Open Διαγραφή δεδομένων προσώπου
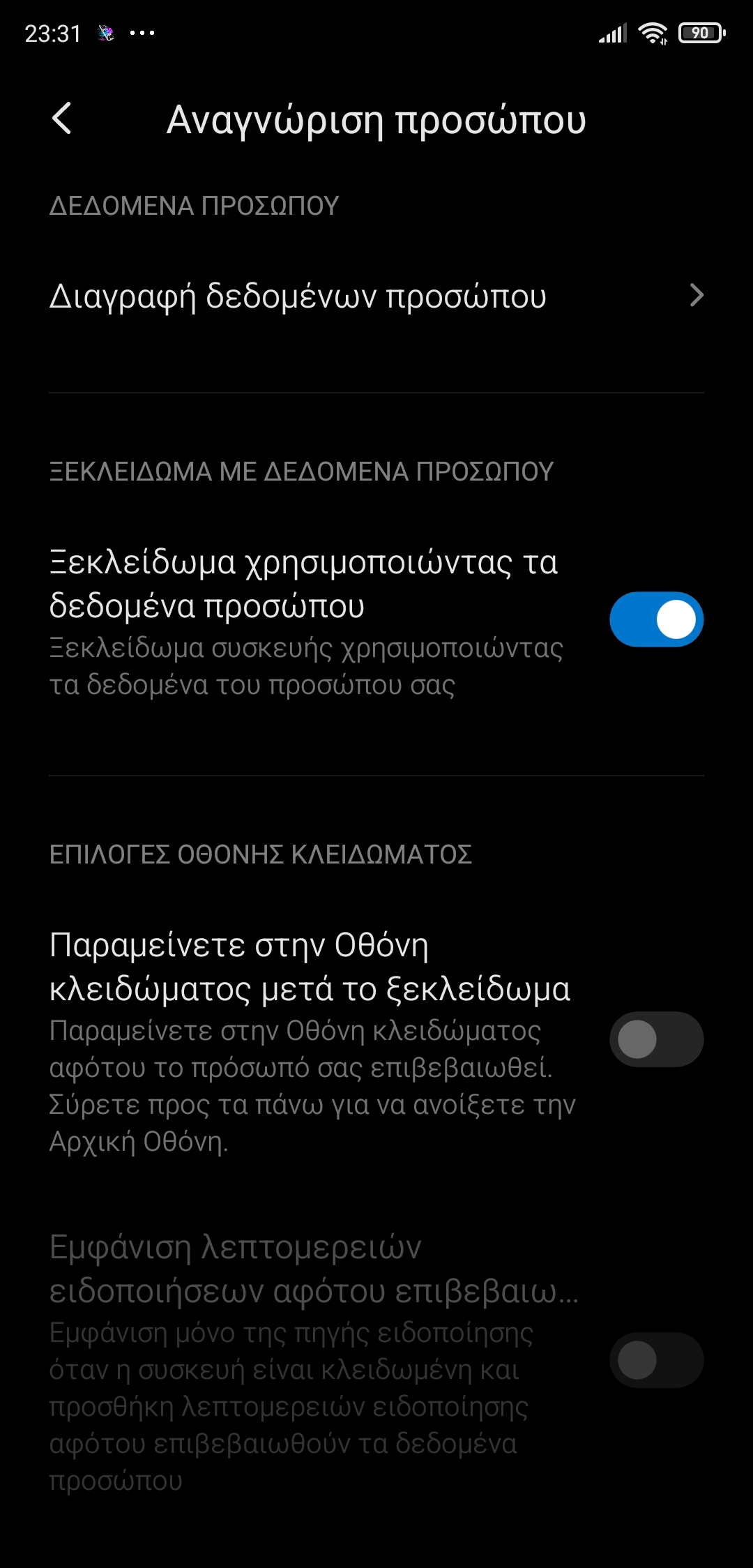The height and width of the screenshot is (1568, 753). (376, 296)
